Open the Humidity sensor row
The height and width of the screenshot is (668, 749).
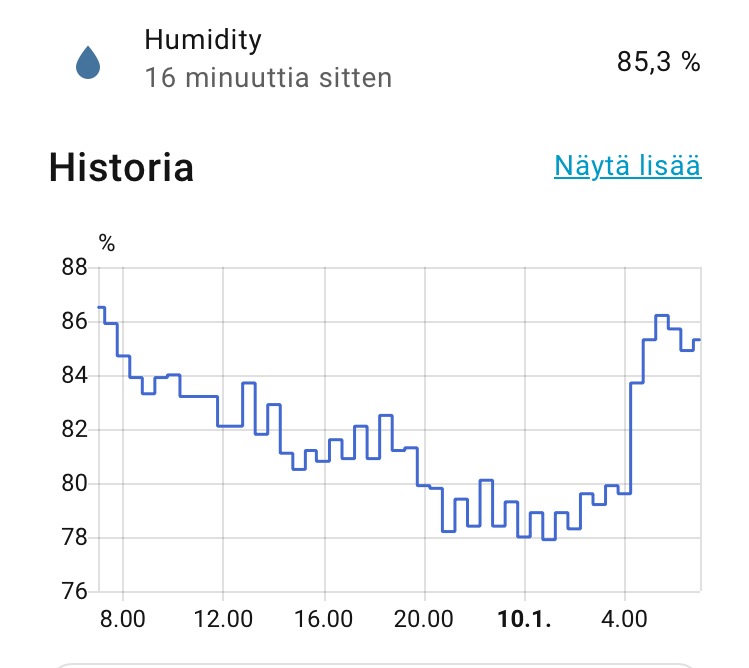coord(268,60)
